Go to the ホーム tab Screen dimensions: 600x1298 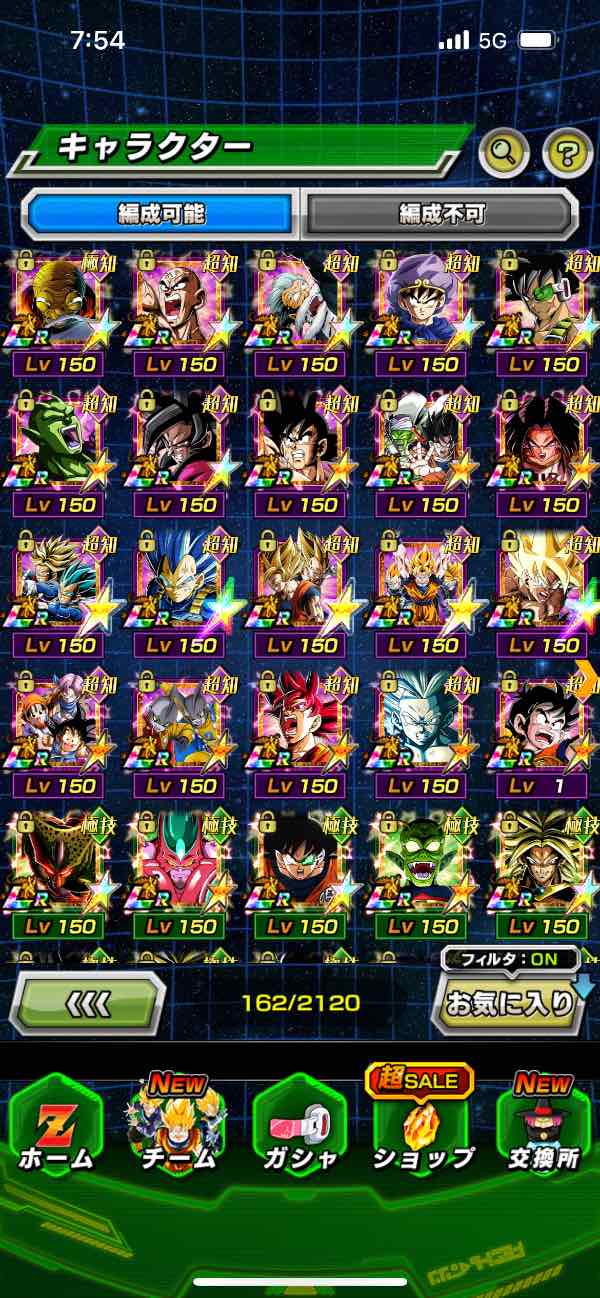56,1129
